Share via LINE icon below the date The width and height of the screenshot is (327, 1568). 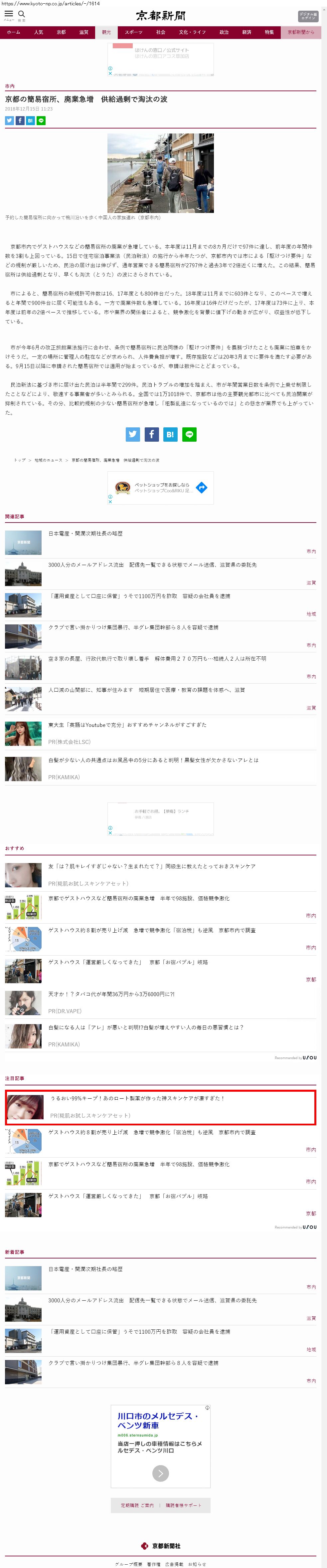41,120
